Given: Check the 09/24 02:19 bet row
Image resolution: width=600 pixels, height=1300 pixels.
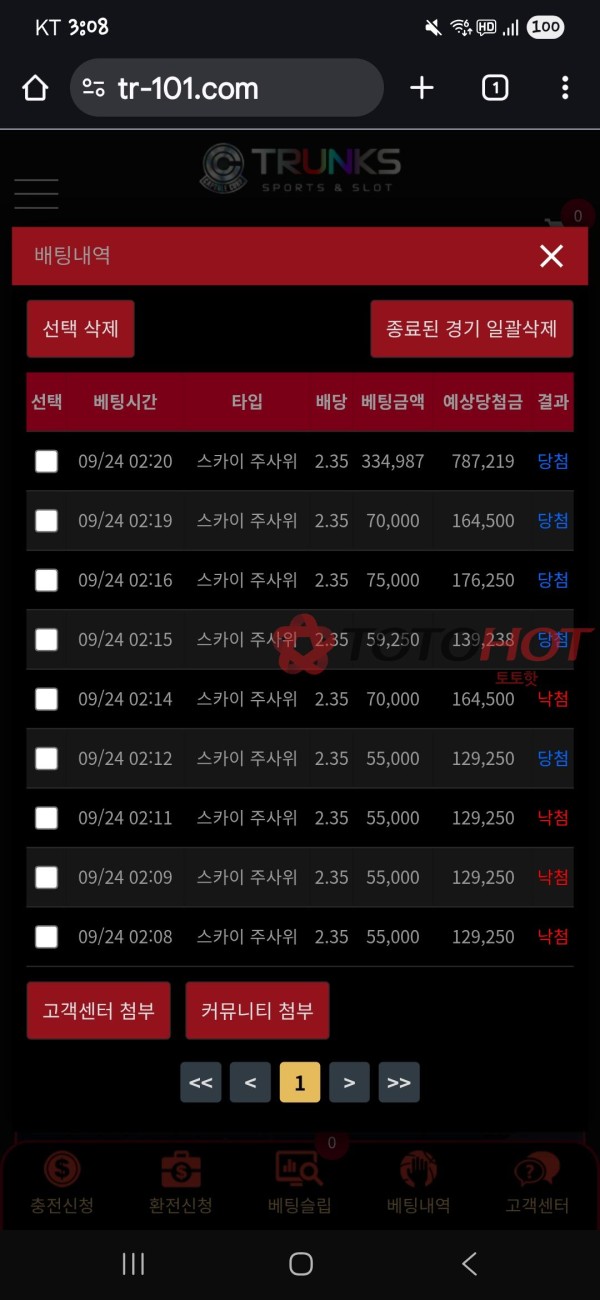Looking at the screenshot, I should pos(46,520).
